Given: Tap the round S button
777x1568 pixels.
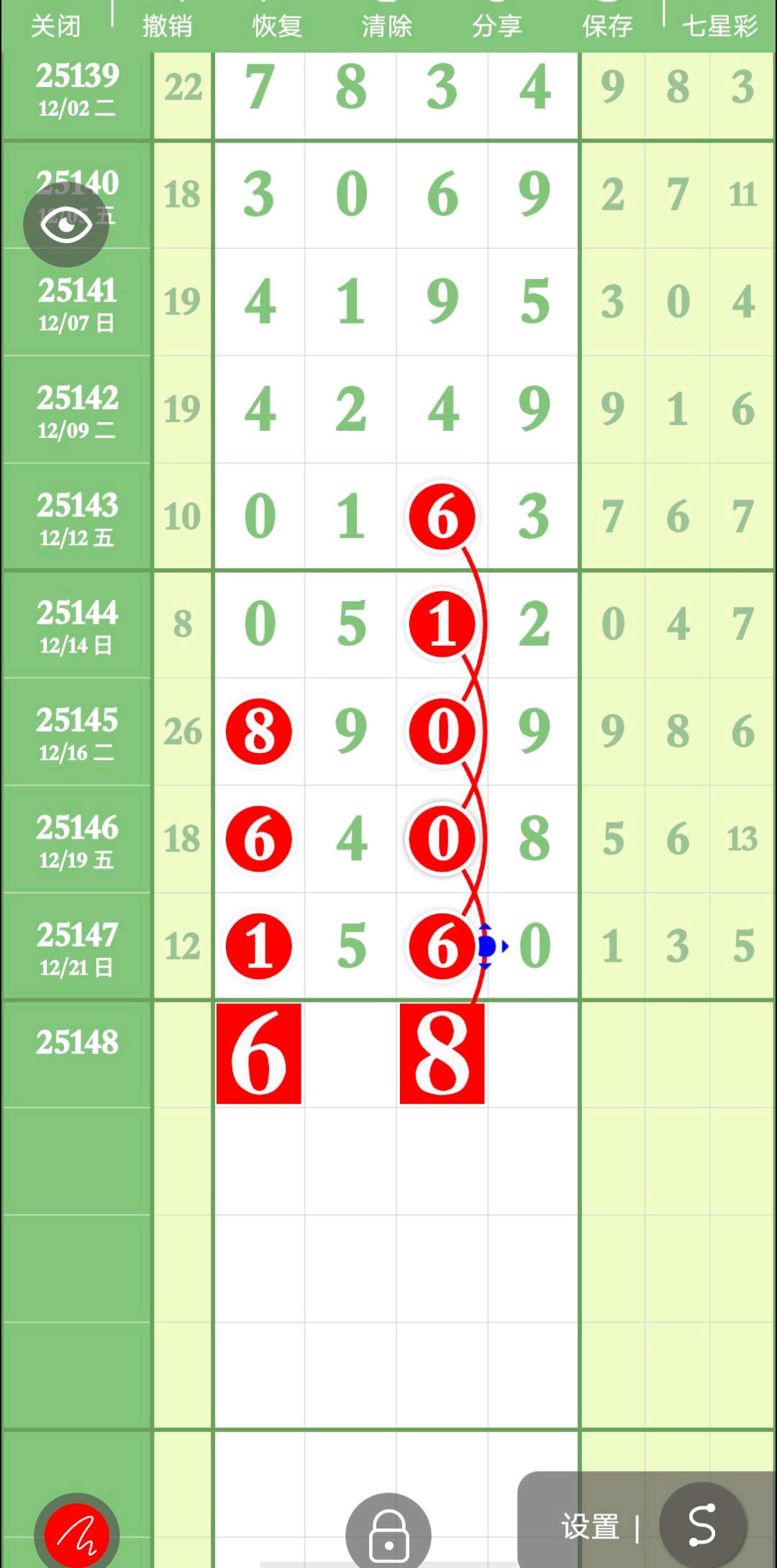Looking at the screenshot, I should (702, 1525).
